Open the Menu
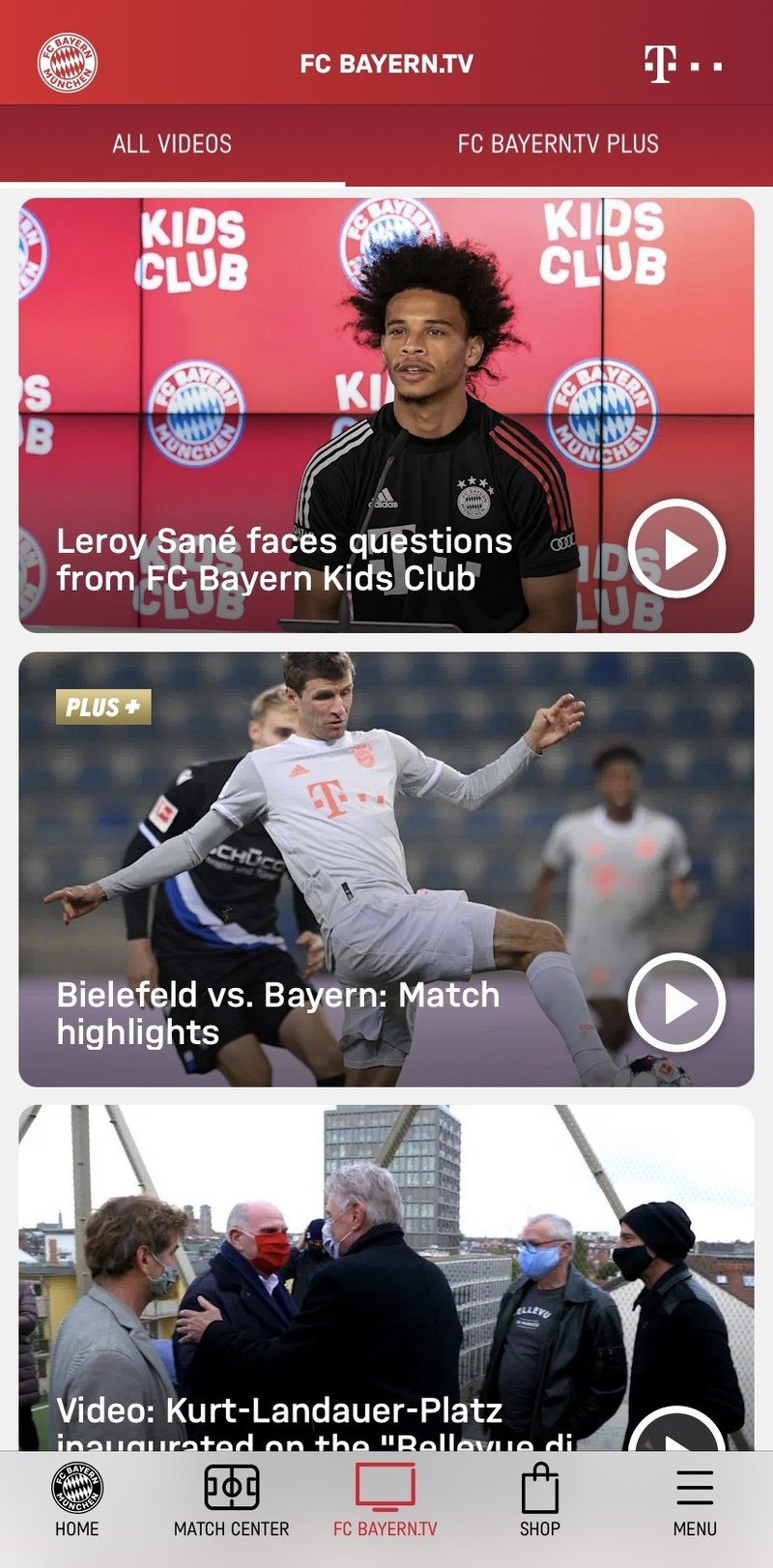 tap(695, 1500)
